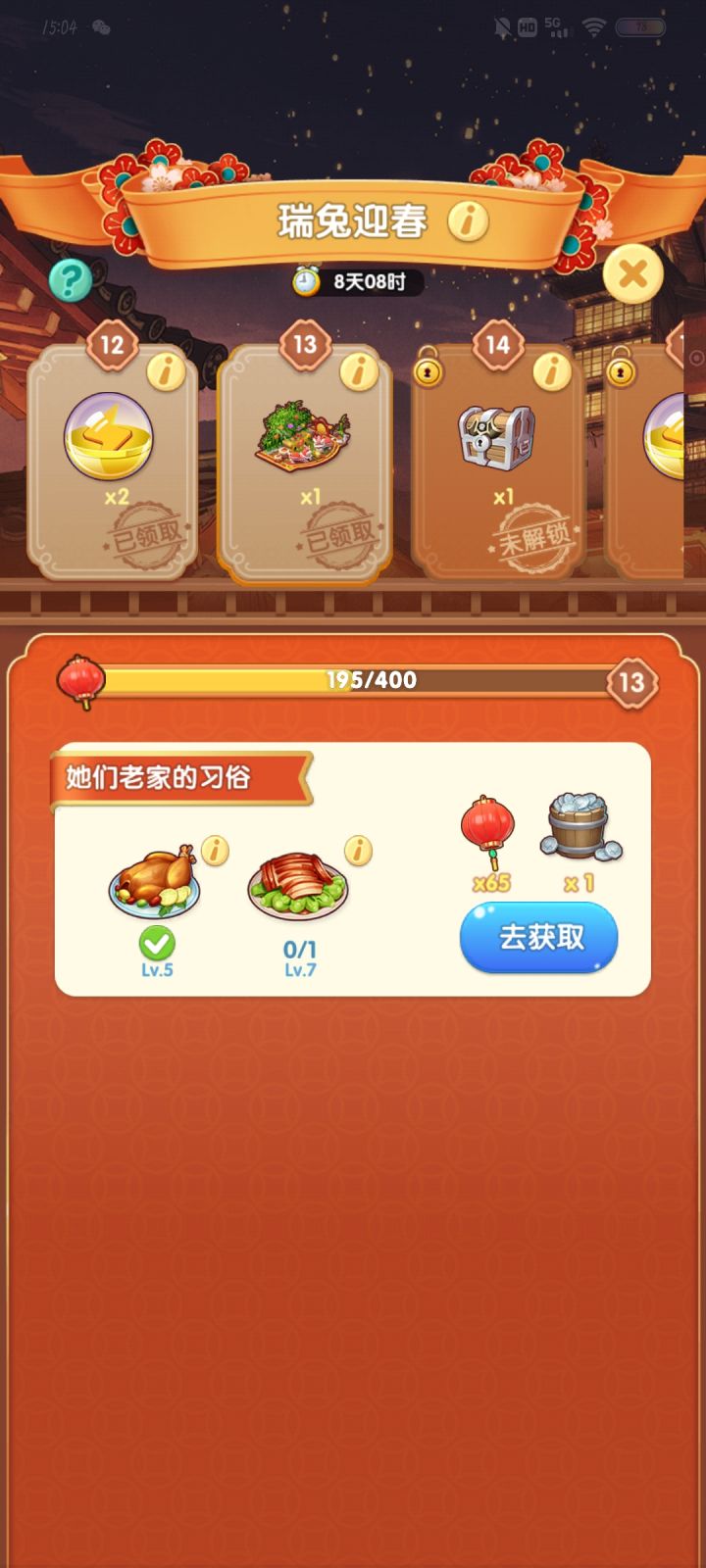This screenshot has height=1568, width=706.
Task: Tap the ice bucket reward marked x1
Action: pos(579,828)
